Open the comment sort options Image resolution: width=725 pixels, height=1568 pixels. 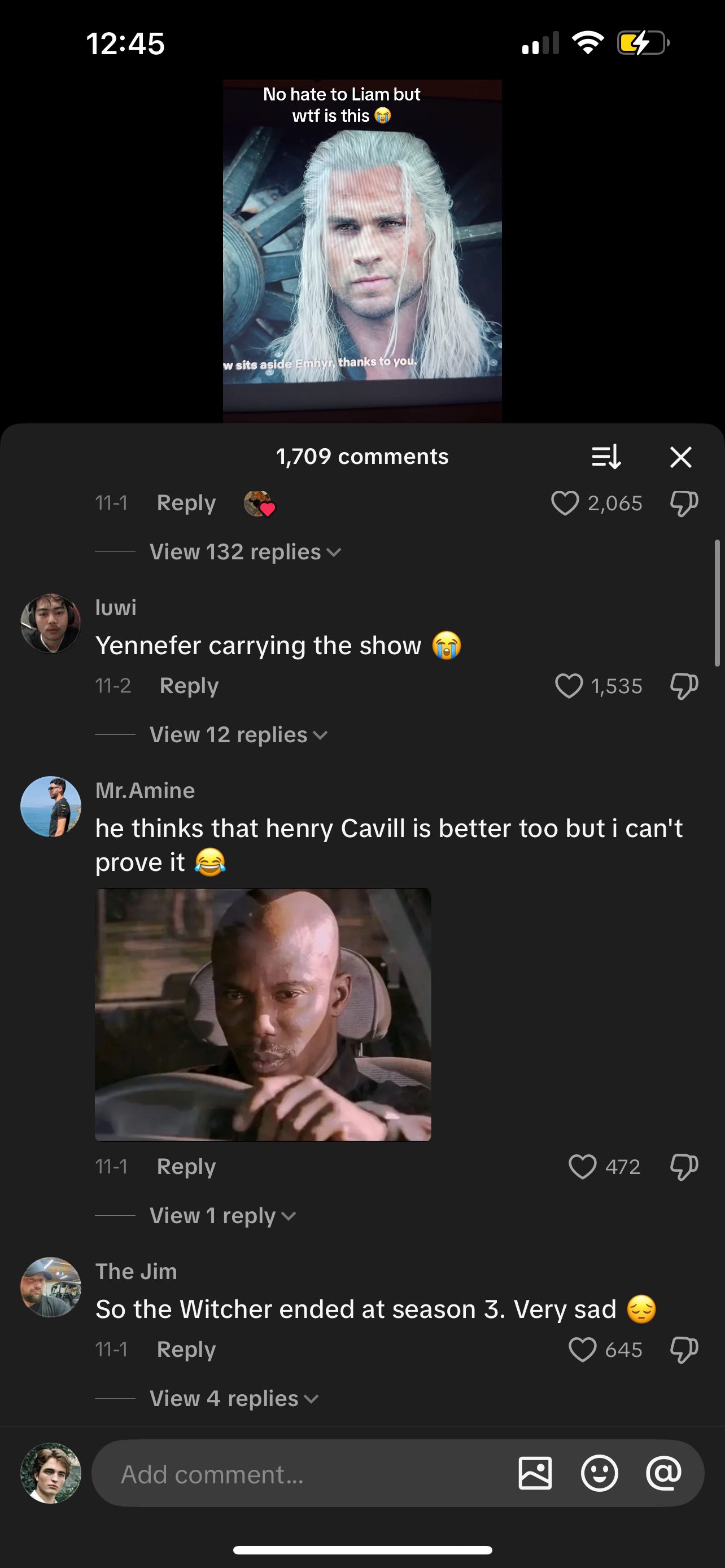pos(606,457)
